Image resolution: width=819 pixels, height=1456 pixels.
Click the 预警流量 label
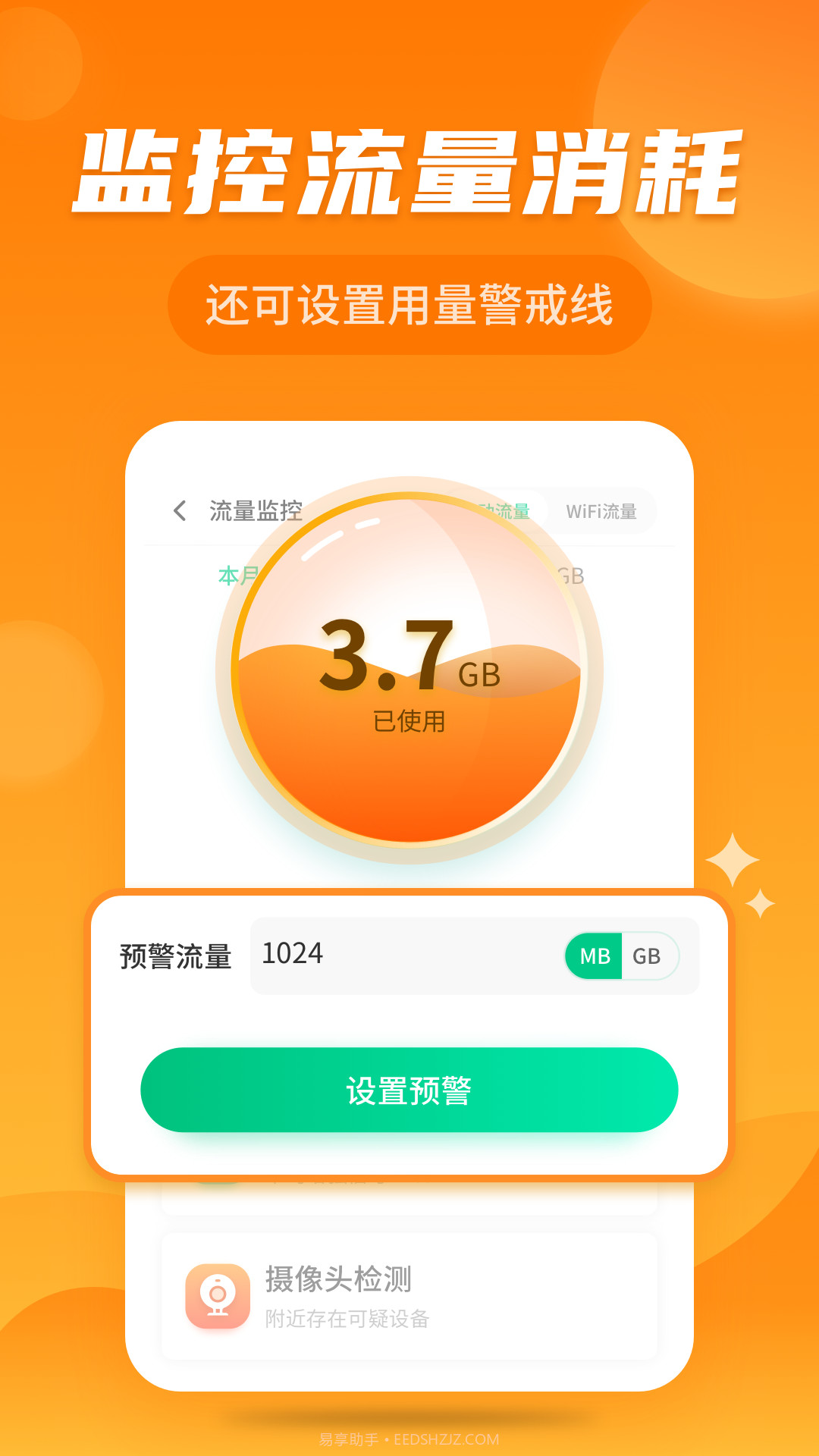click(176, 955)
